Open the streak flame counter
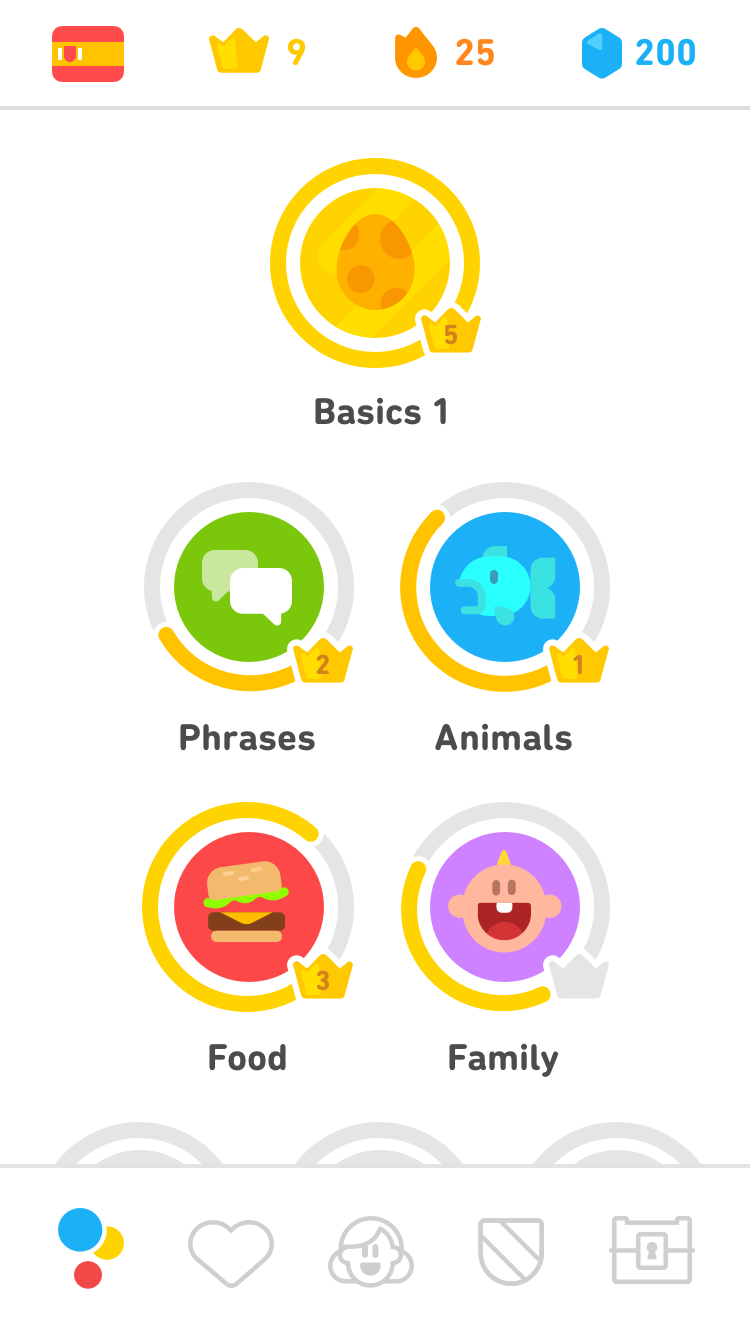The image size is (750, 1334). click(x=444, y=52)
